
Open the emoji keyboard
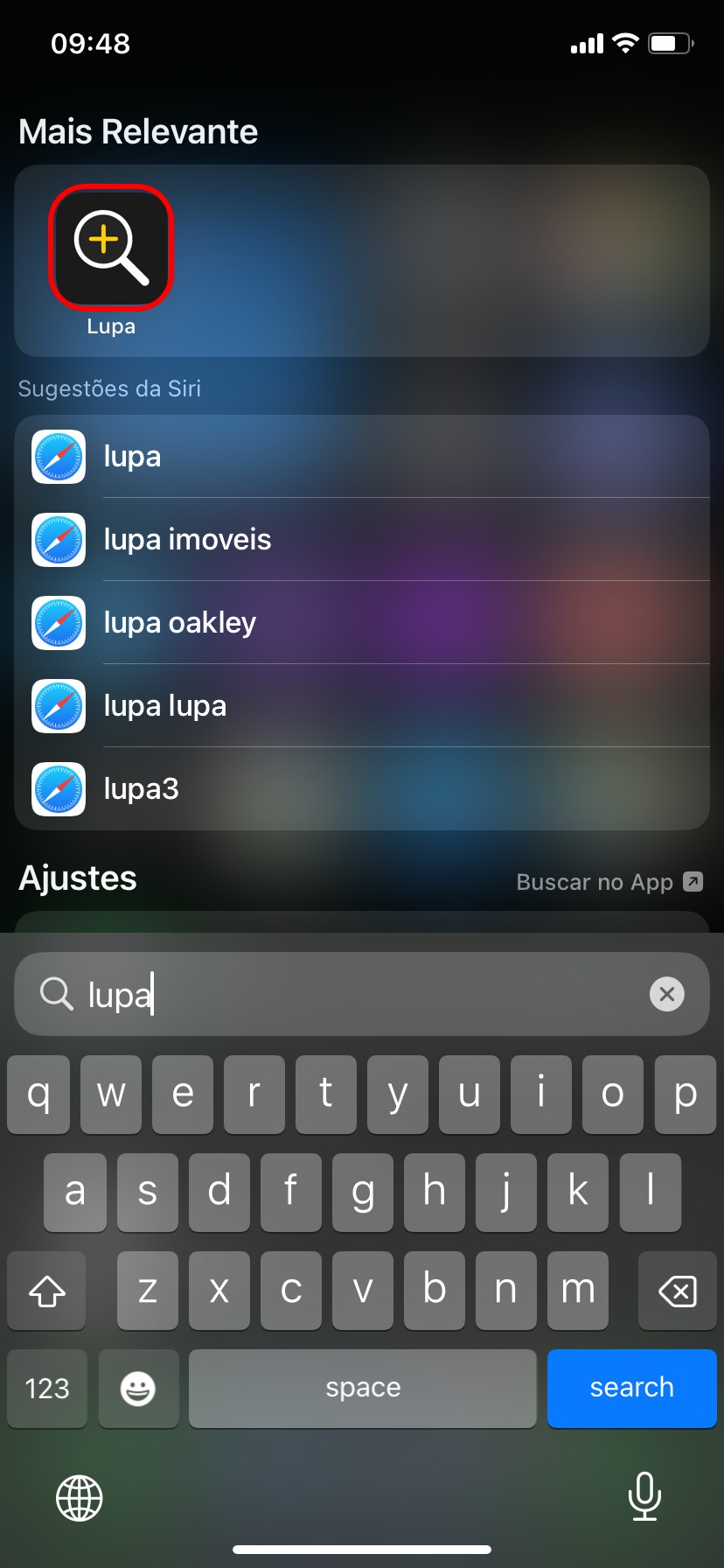tap(138, 1388)
